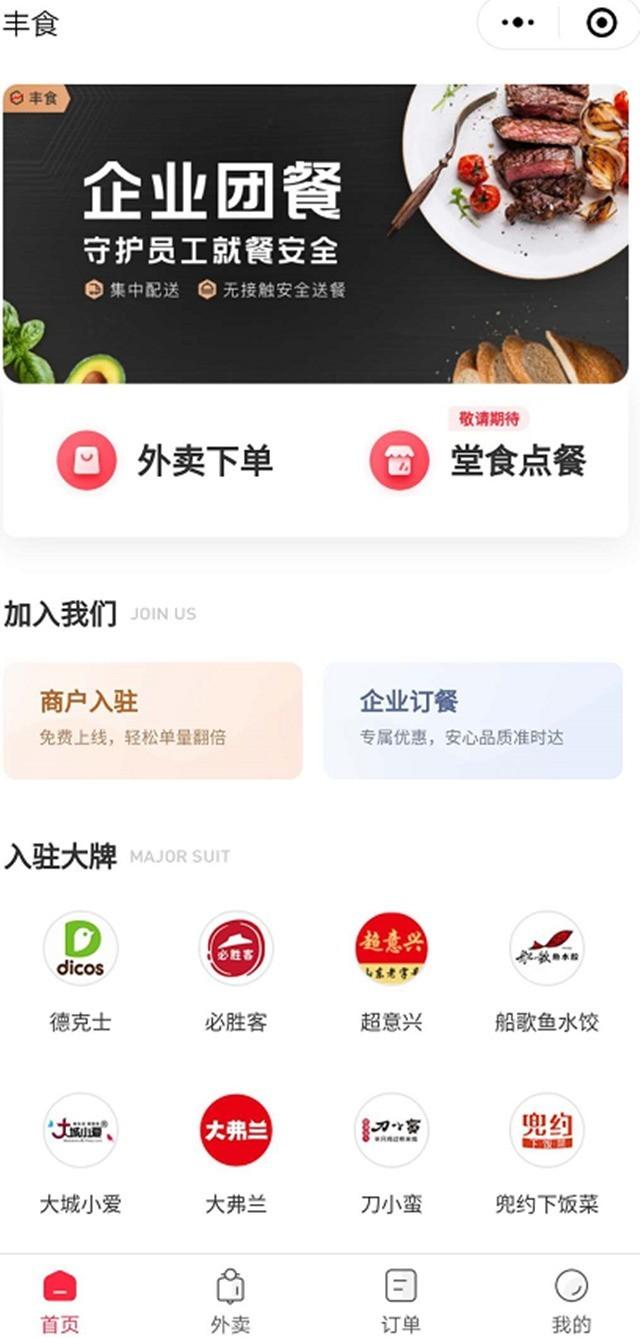Switch to the 外卖 tab
Viewport: 640px width, 1338px height.
click(x=231, y=1299)
